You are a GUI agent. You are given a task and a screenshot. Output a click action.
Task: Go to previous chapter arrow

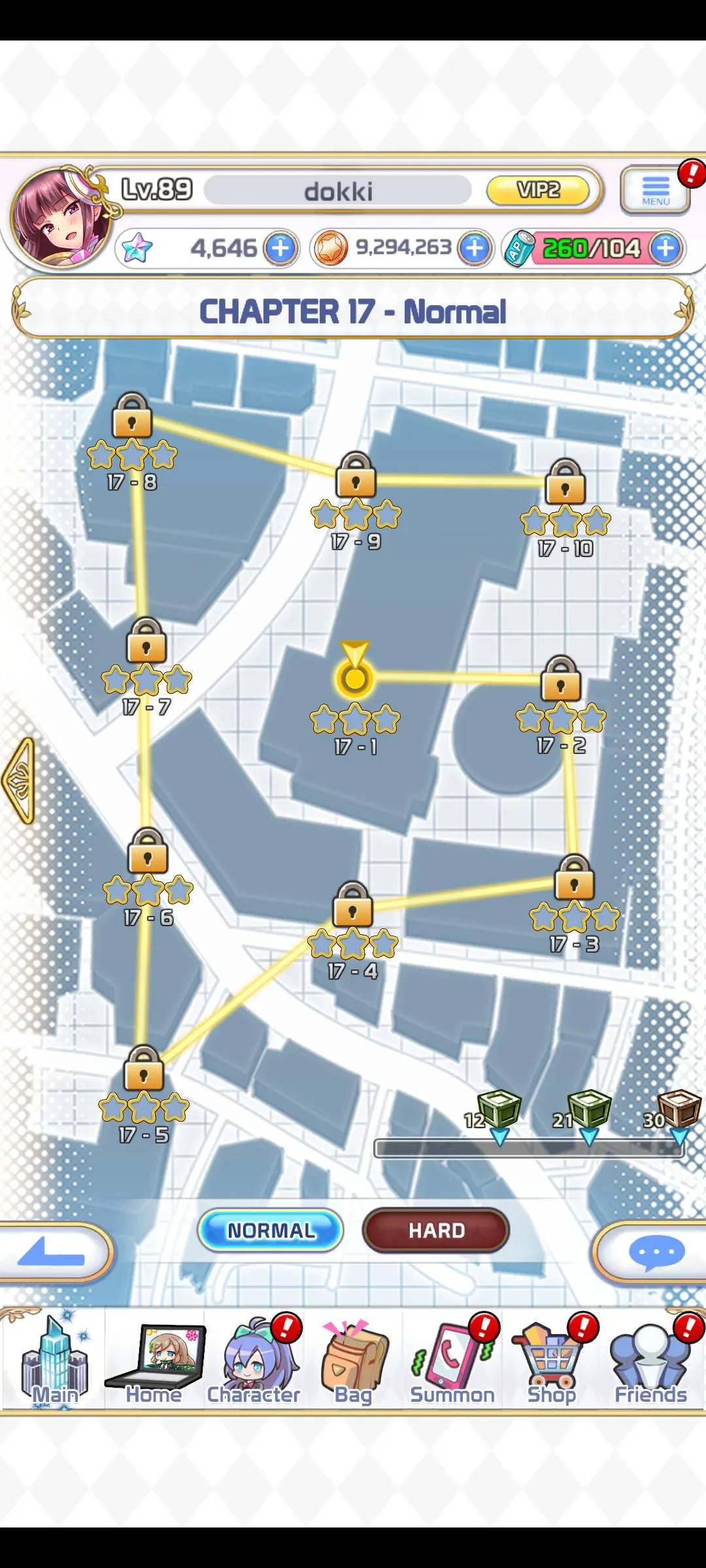[x=20, y=780]
